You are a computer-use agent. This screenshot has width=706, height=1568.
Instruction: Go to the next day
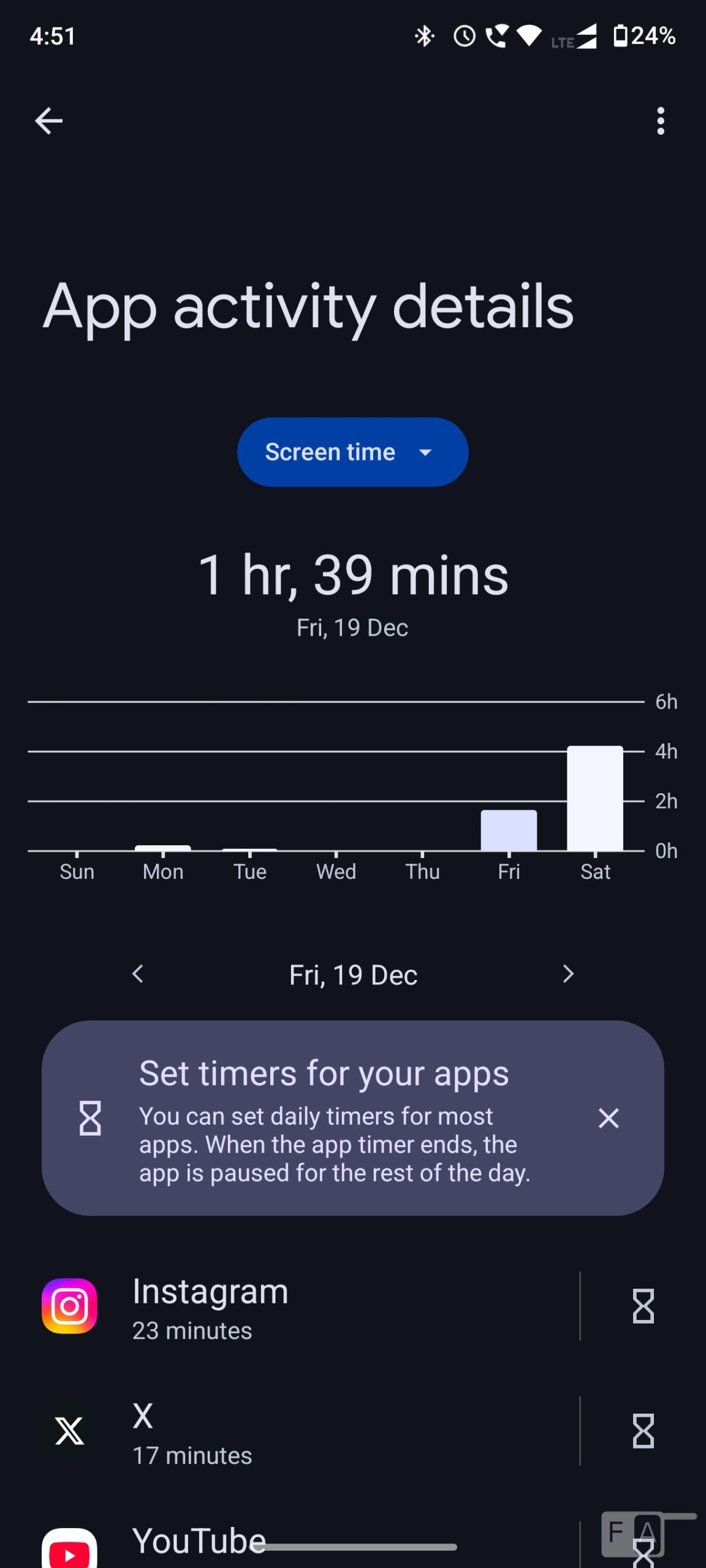tap(568, 974)
